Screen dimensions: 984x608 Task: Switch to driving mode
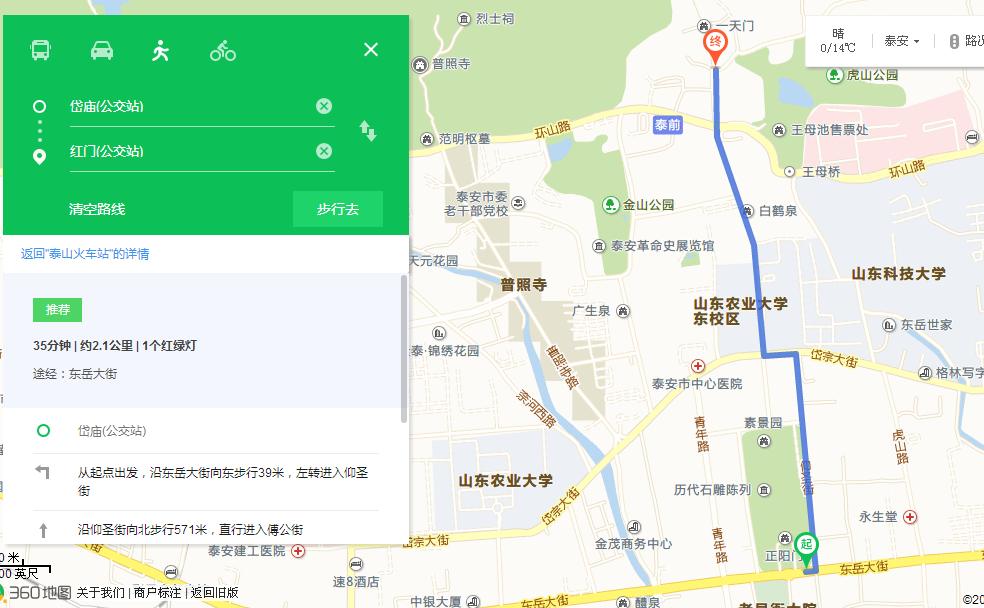point(102,50)
